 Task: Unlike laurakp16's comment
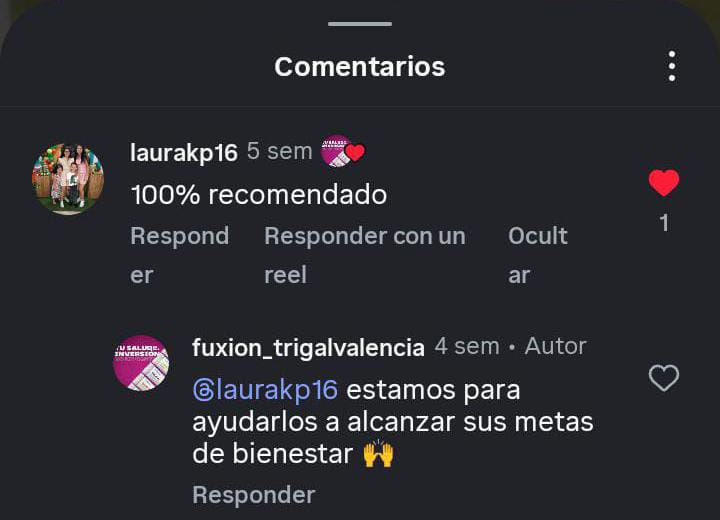(x=664, y=183)
